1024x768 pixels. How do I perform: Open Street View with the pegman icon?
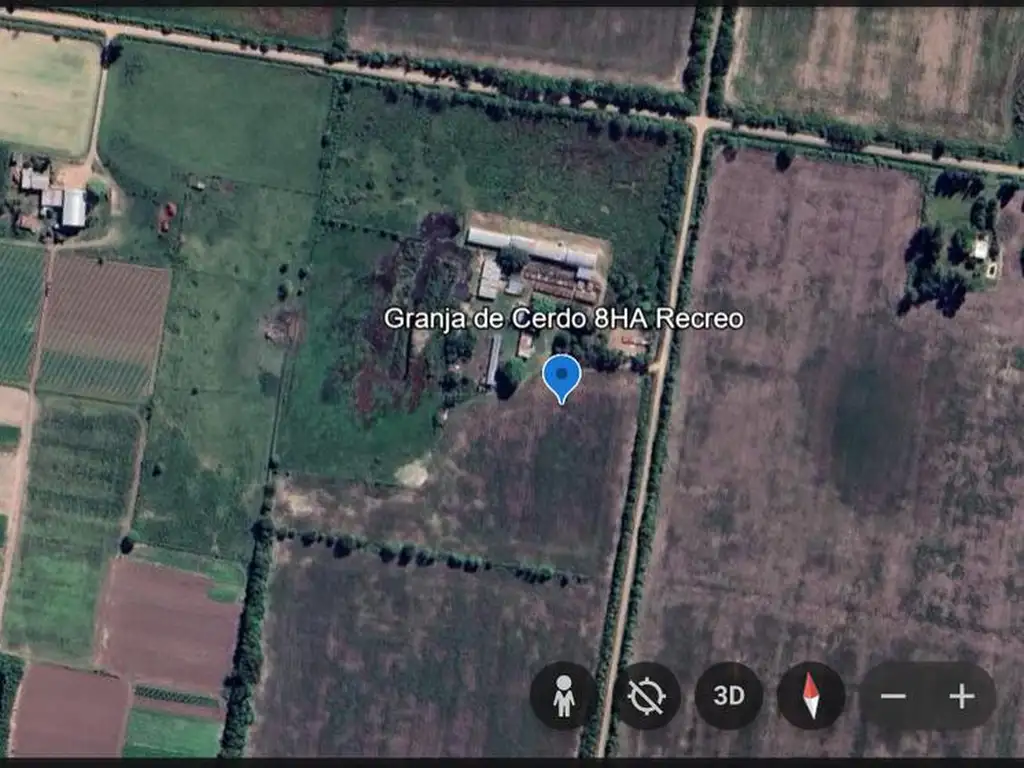tap(564, 695)
